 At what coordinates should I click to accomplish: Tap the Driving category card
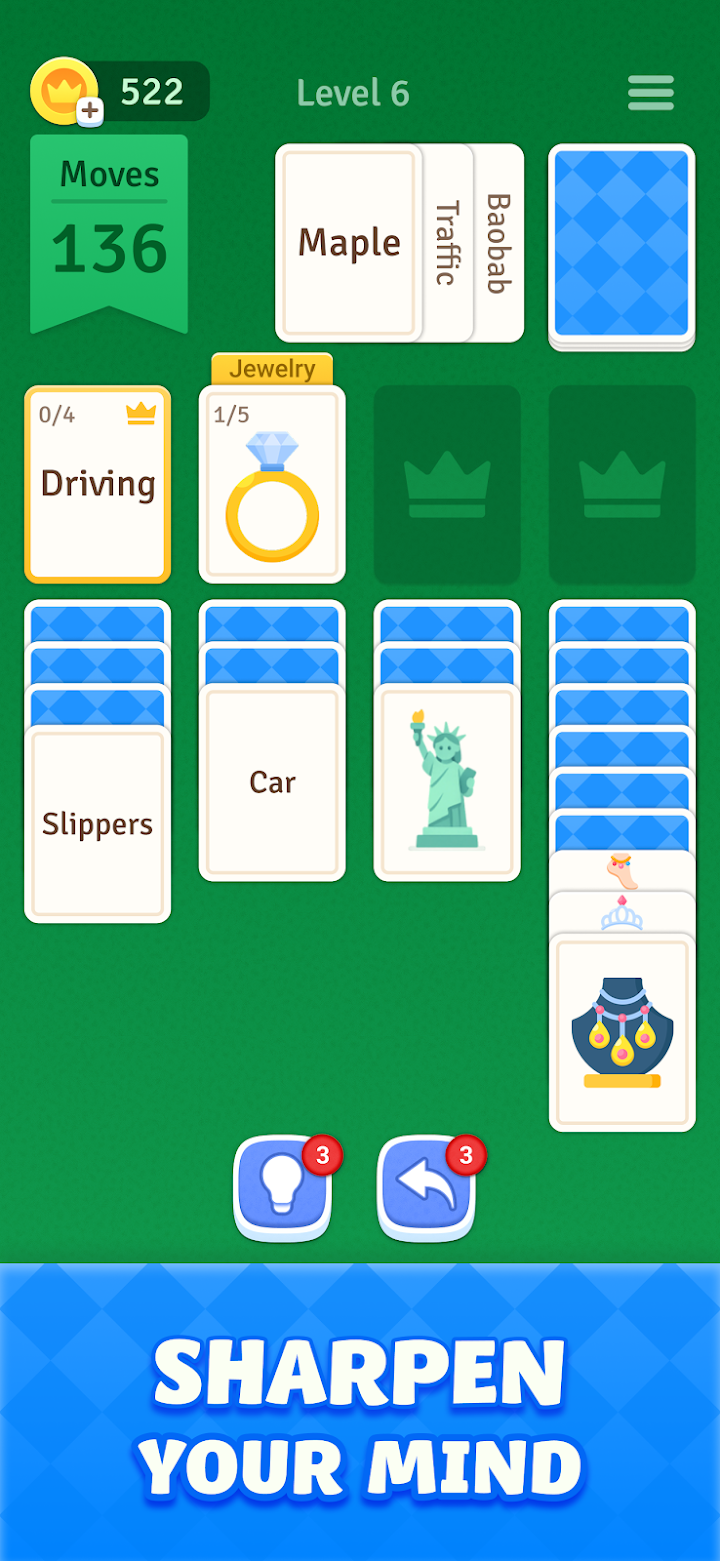(x=97, y=484)
